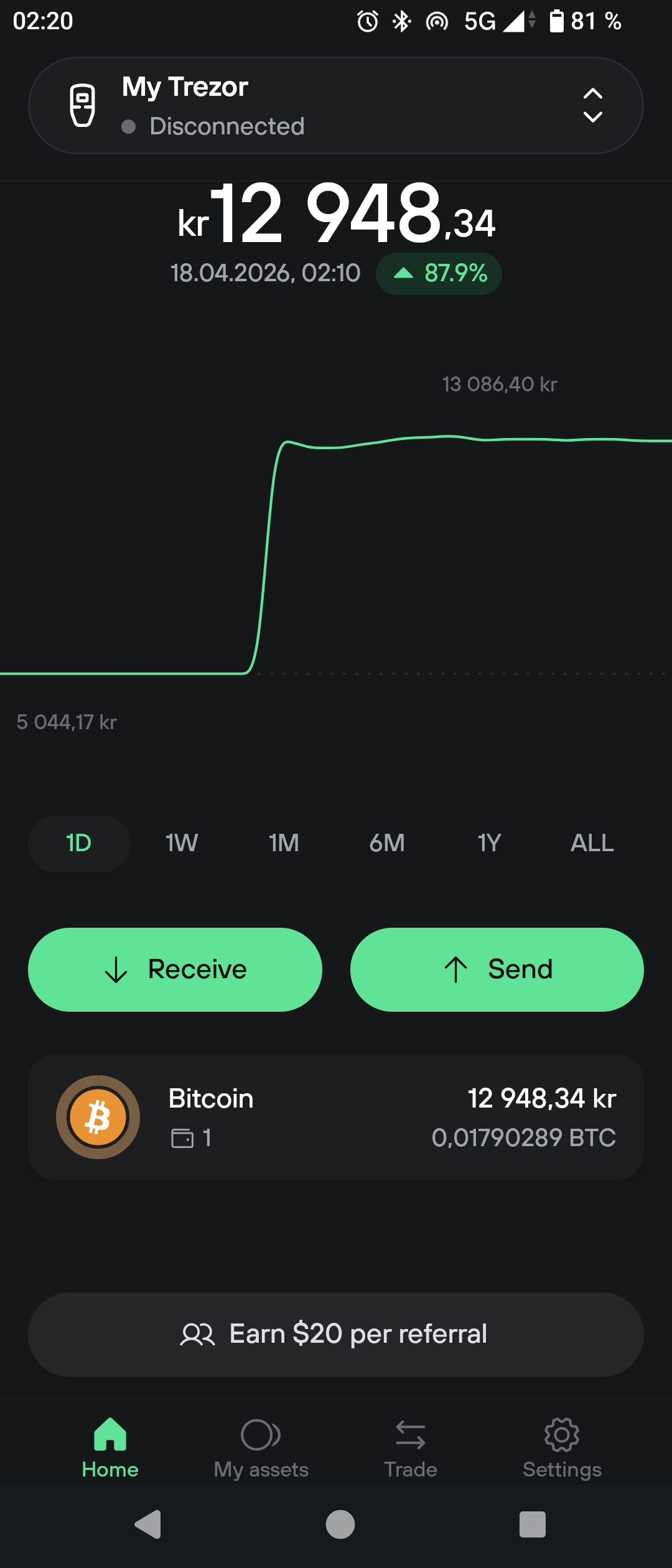Go to the Home tab
The width and height of the screenshot is (672, 1568).
click(110, 1449)
